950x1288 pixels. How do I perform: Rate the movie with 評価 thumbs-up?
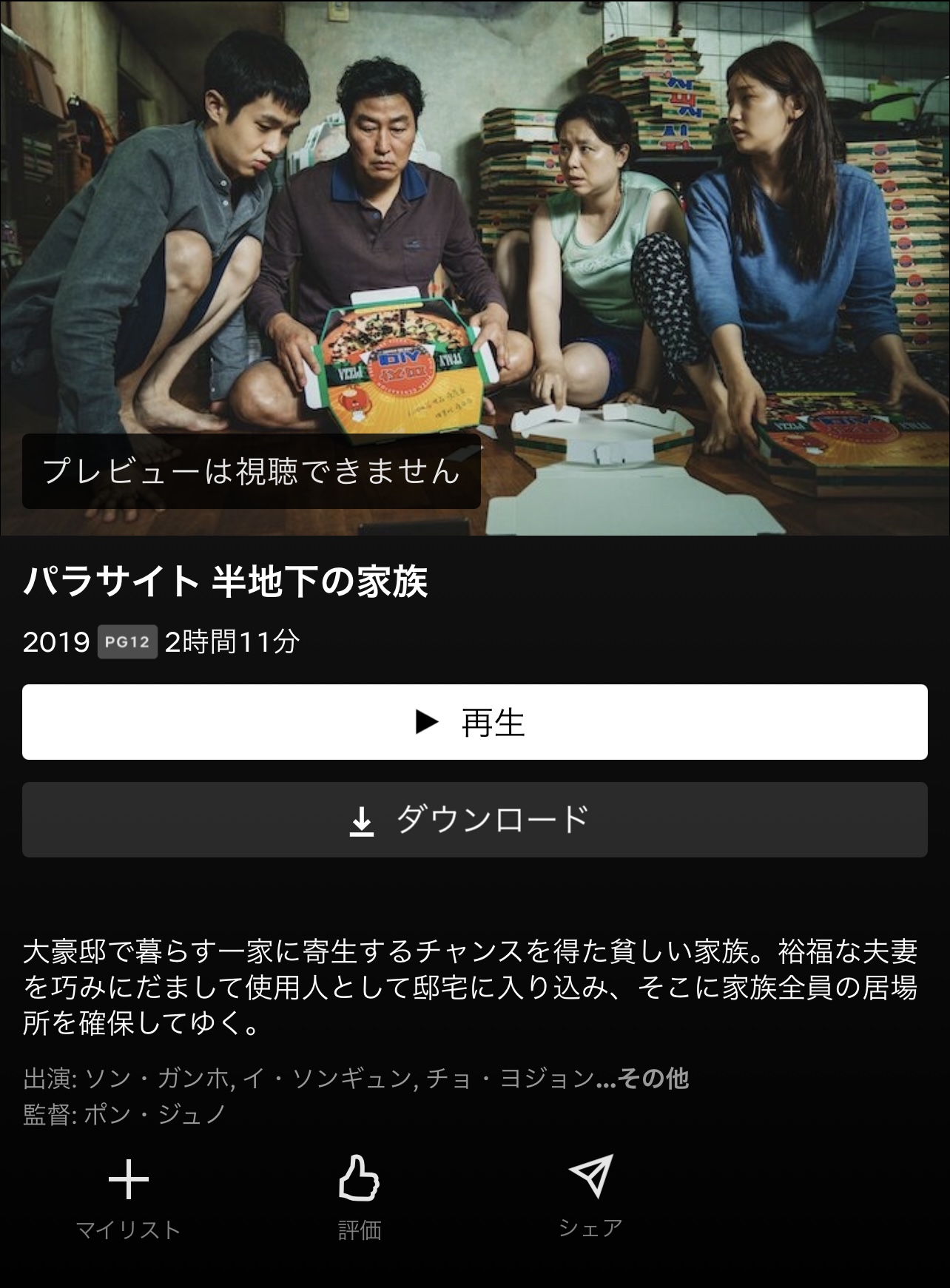click(359, 1198)
